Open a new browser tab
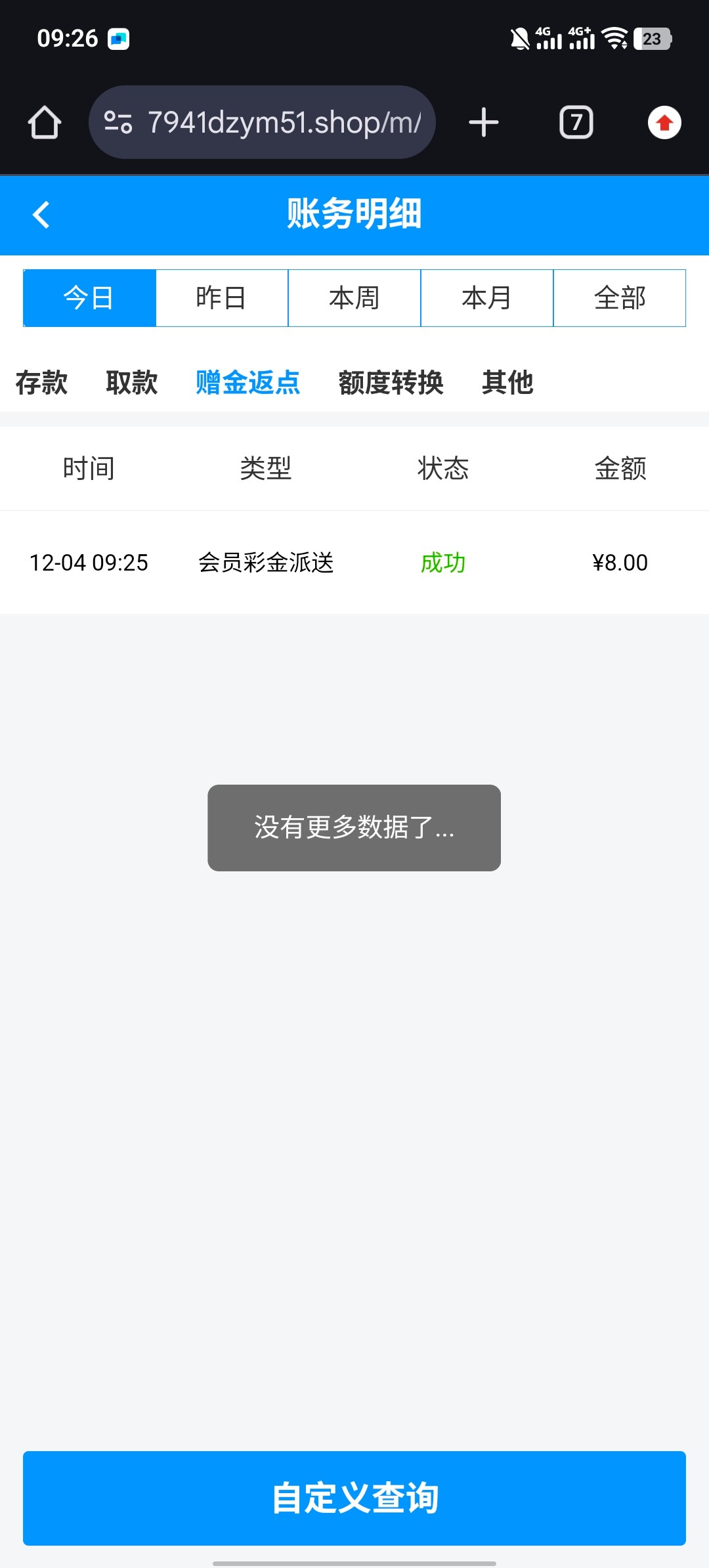 coord(484,123)
